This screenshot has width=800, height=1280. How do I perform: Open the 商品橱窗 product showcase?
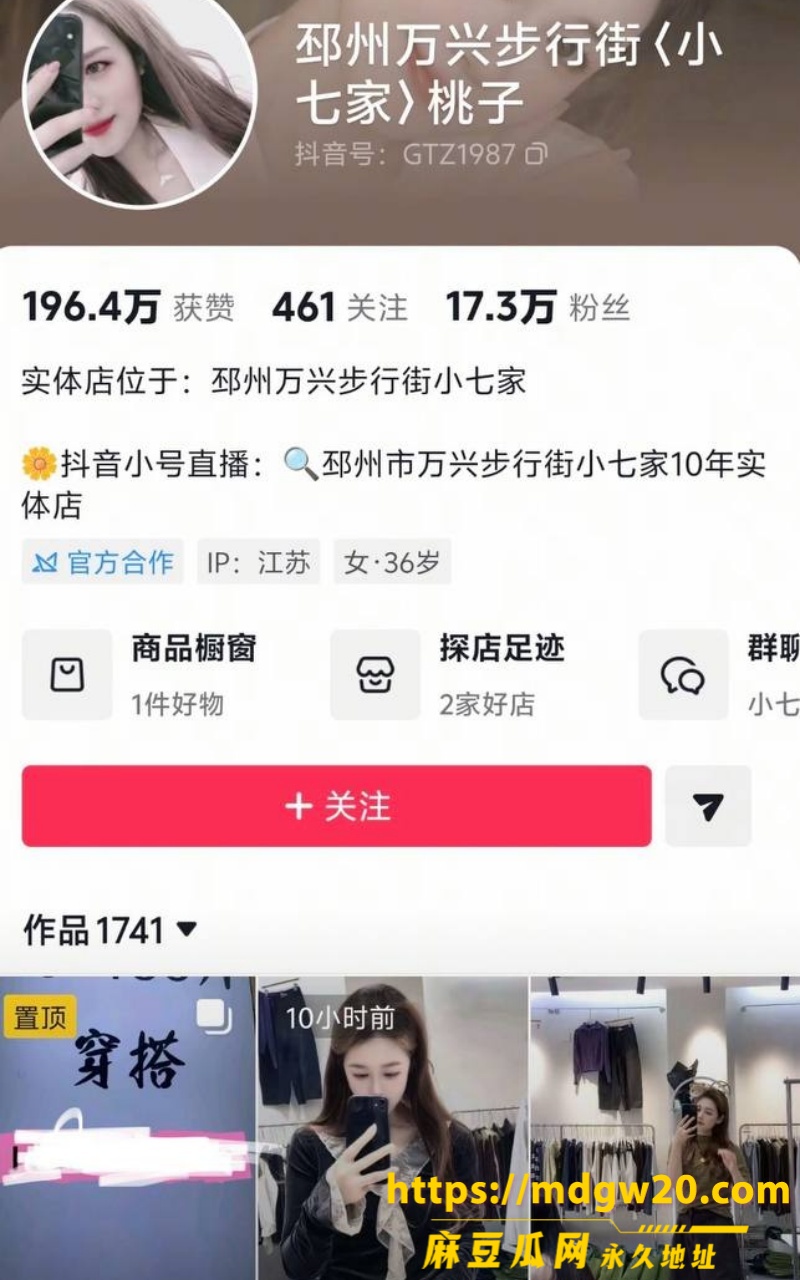coord(140,675)
